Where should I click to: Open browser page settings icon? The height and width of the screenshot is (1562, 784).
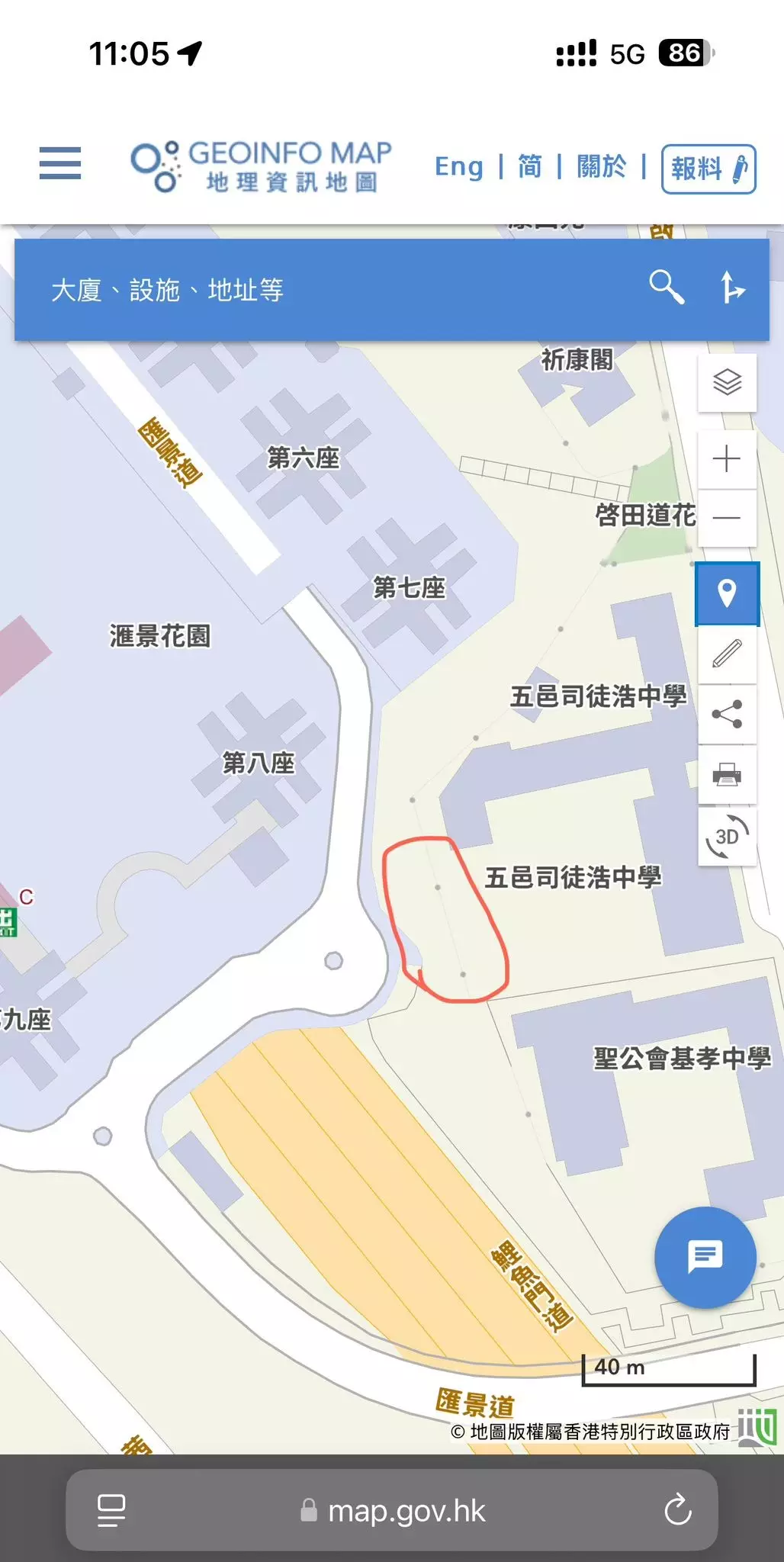[111, 1510]
